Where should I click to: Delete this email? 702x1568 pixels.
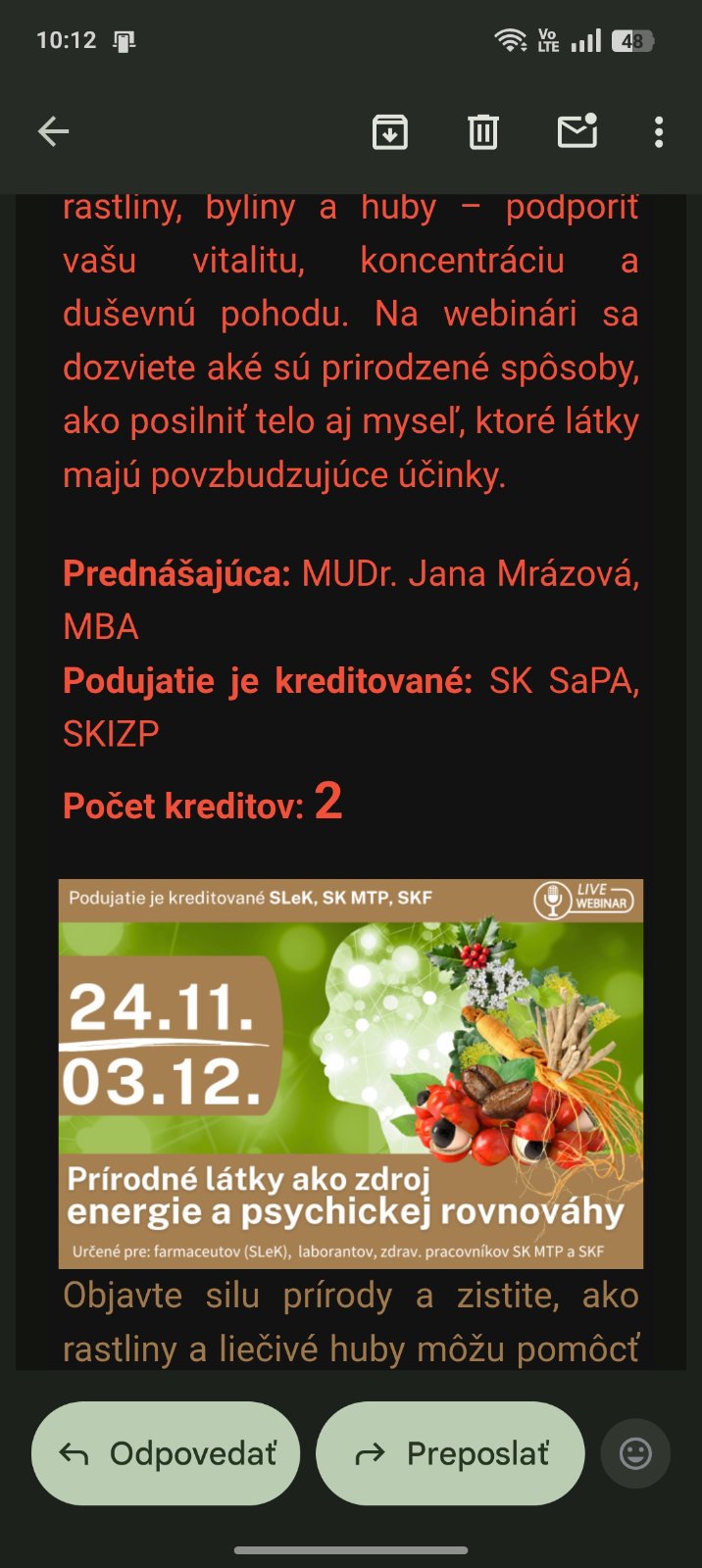pos(482,131)
